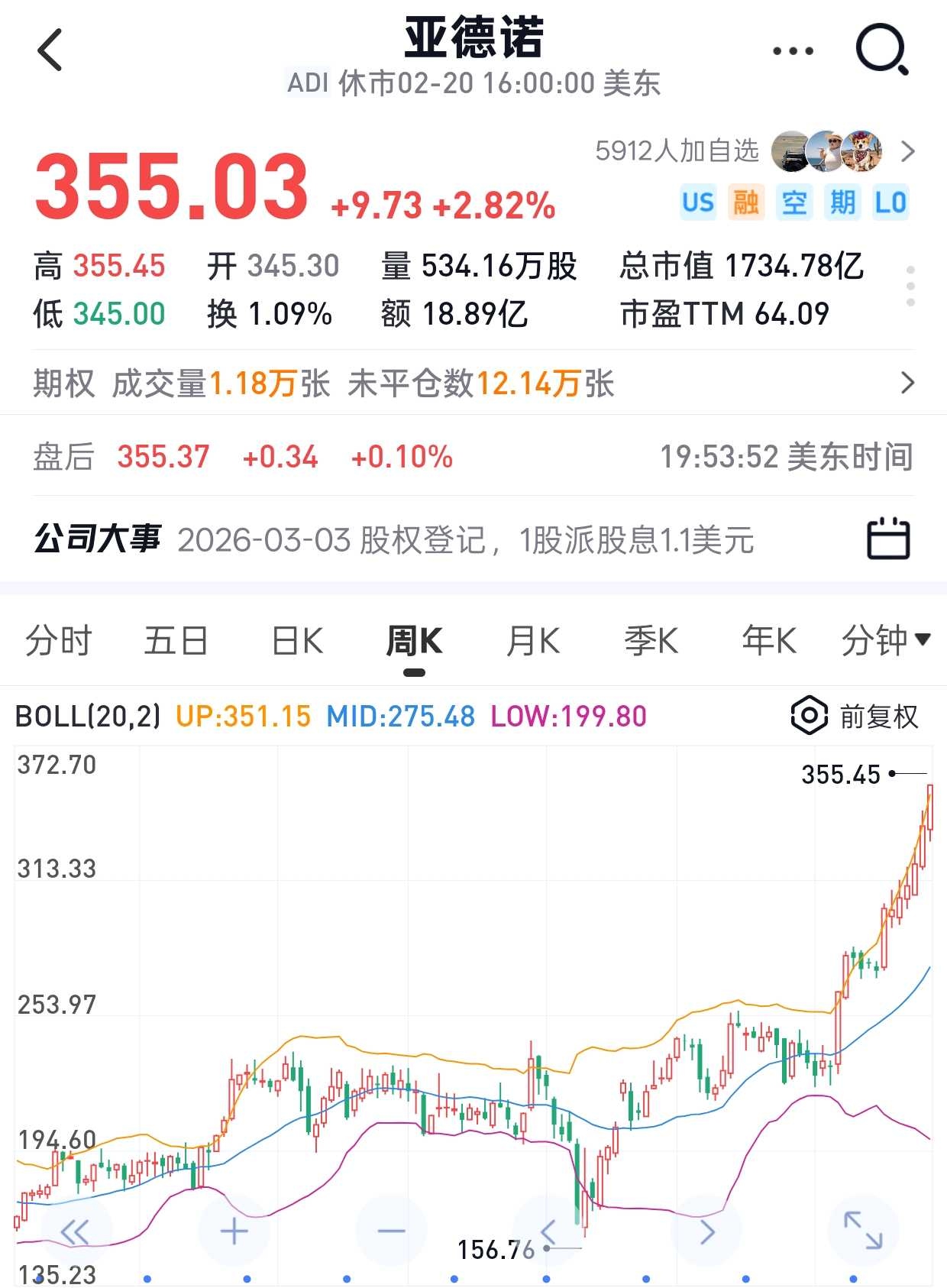This screenshot has width=947, height=1288.
Task: Open the three-dot overflow menu
Action: [x=793, y=51]
